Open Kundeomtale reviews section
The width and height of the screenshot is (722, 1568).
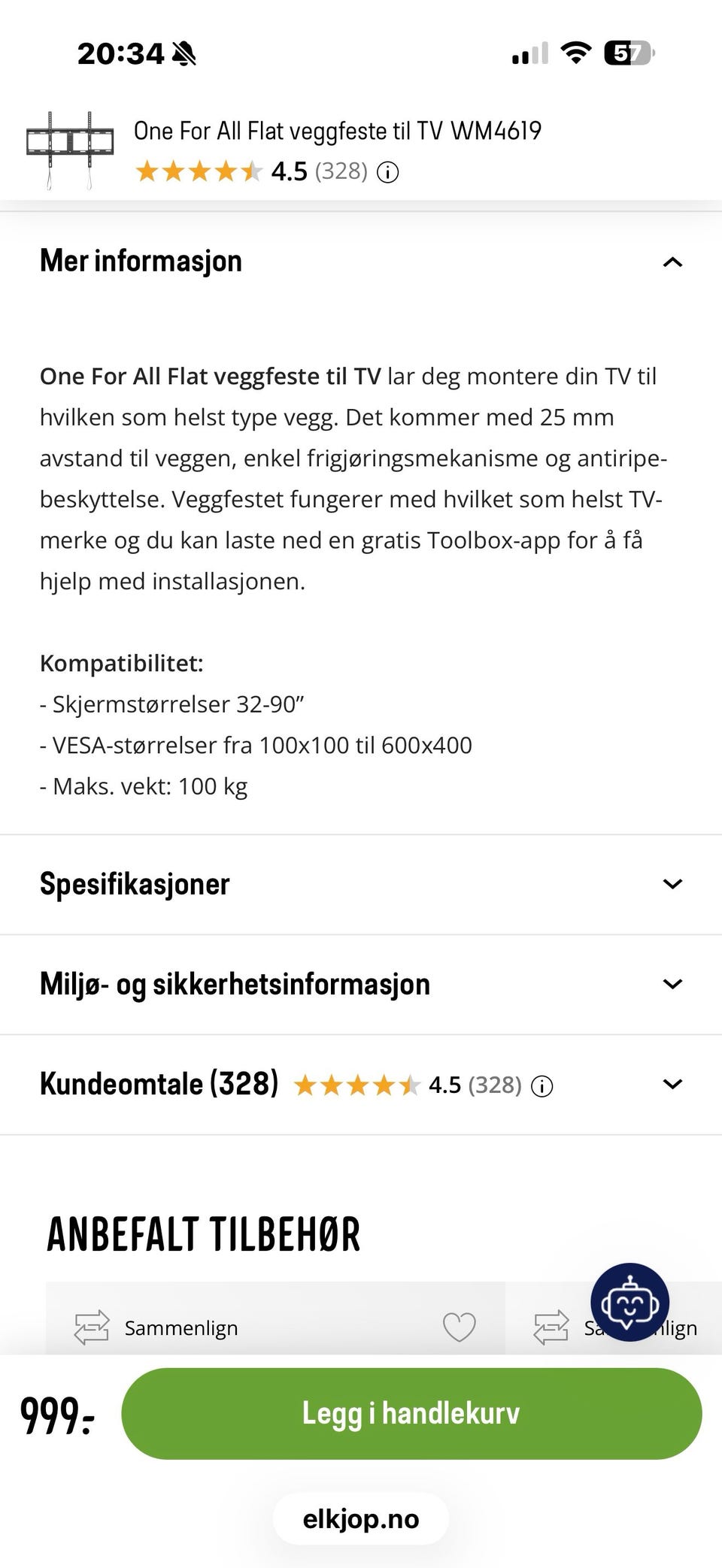[x=672, y=1085]
